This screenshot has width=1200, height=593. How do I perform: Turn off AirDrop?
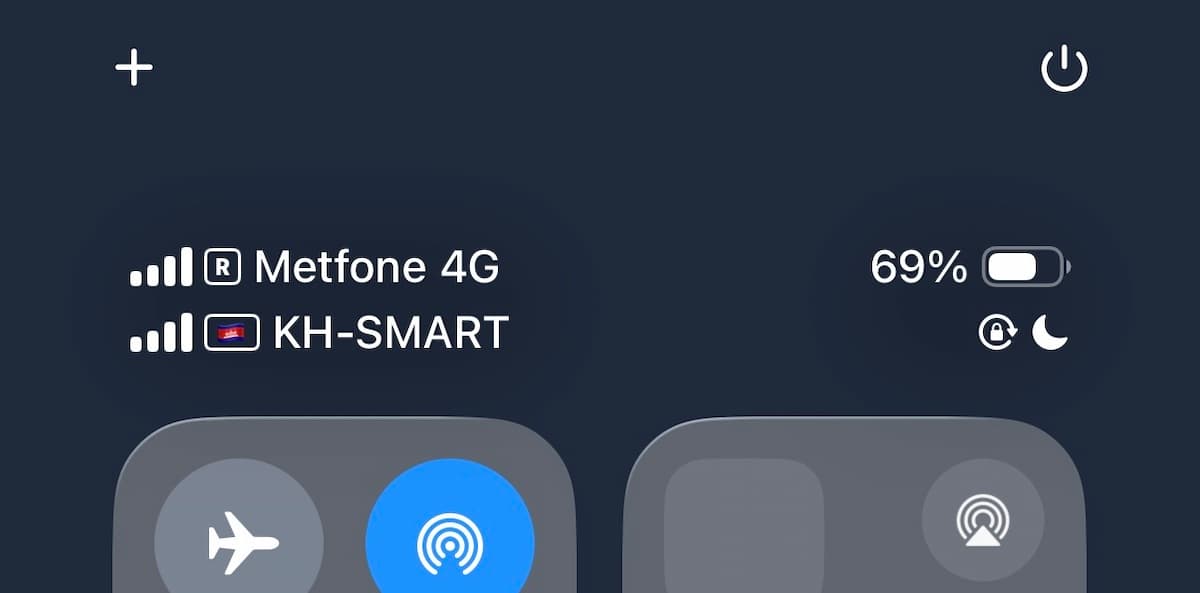(x=450, y=540)
